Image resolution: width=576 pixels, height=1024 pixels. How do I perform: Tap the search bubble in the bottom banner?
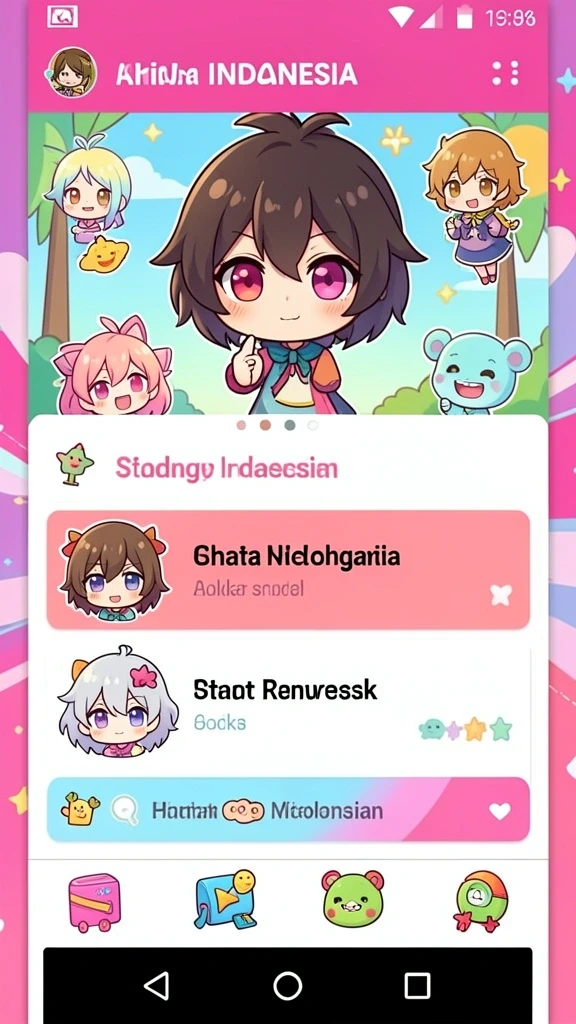125,810
